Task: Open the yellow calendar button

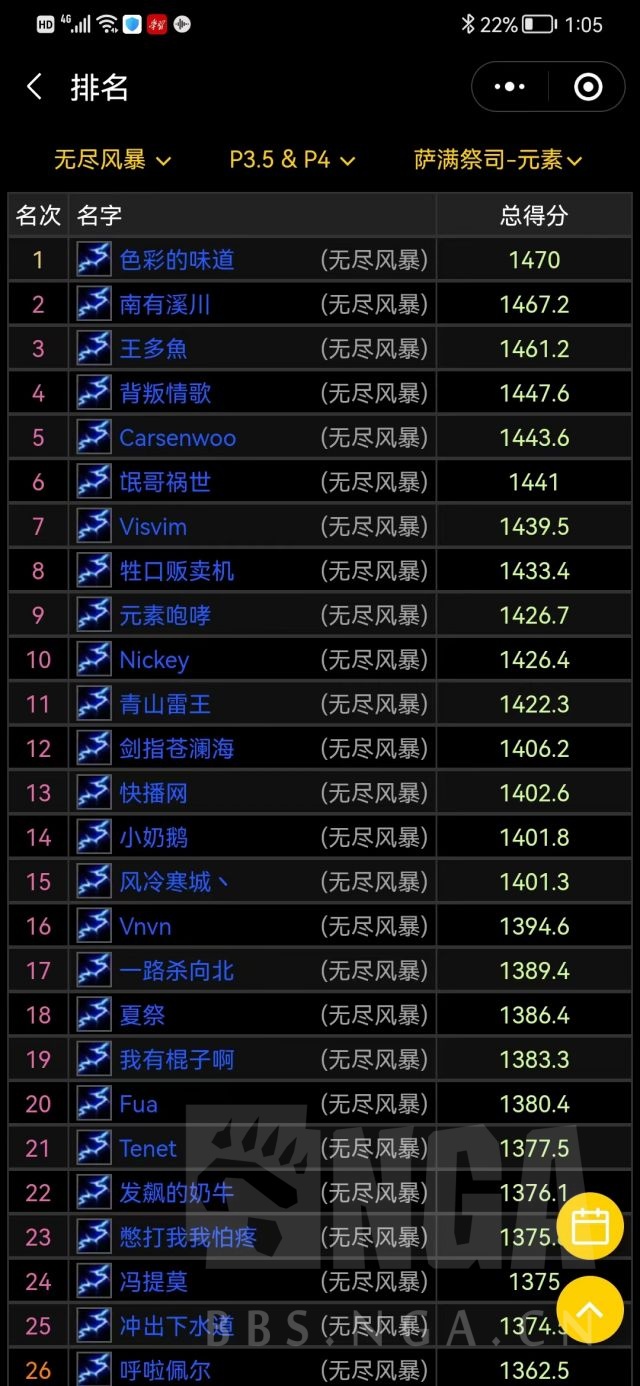Action: (x=590, y=1226)
